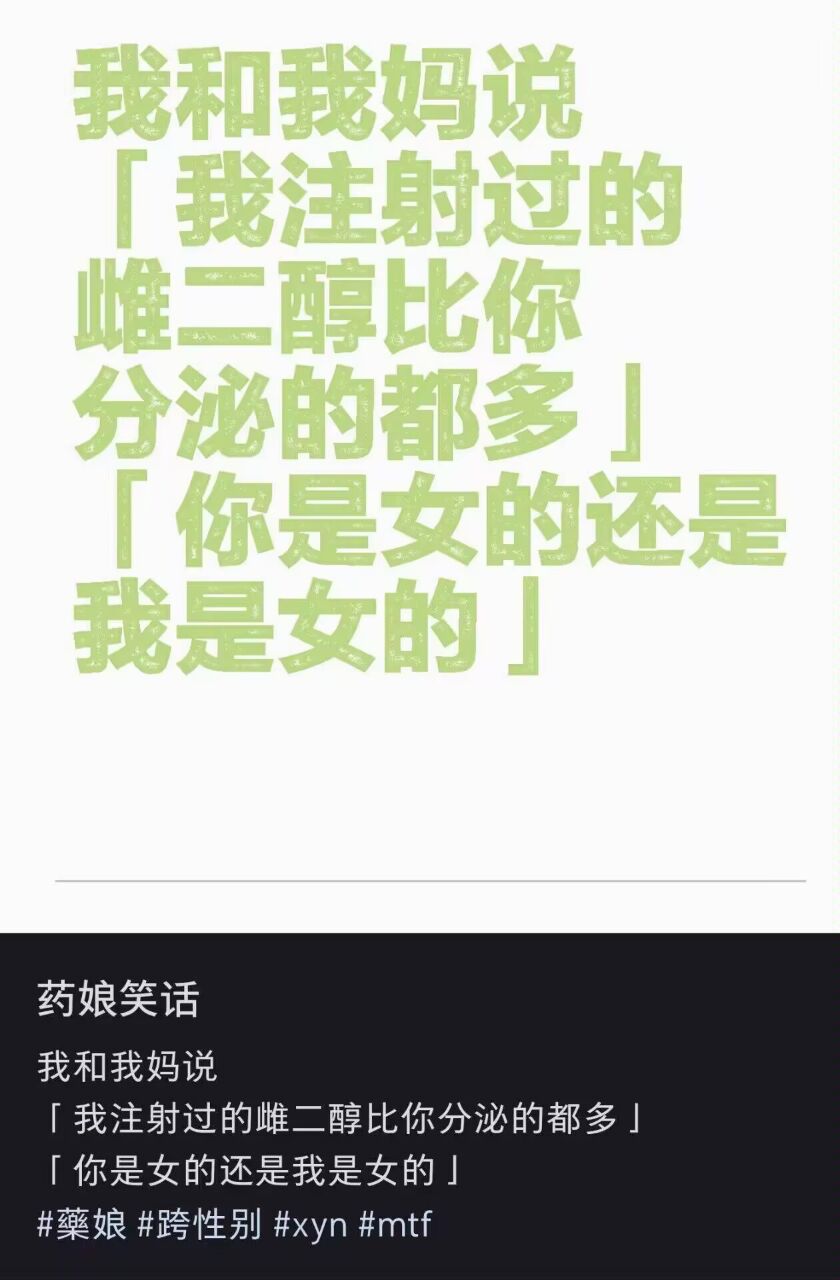The width and height of the screenshot is (840, 1280).
Task: Tap the #跨性别 hashtag
Action: coord(199,1225)
